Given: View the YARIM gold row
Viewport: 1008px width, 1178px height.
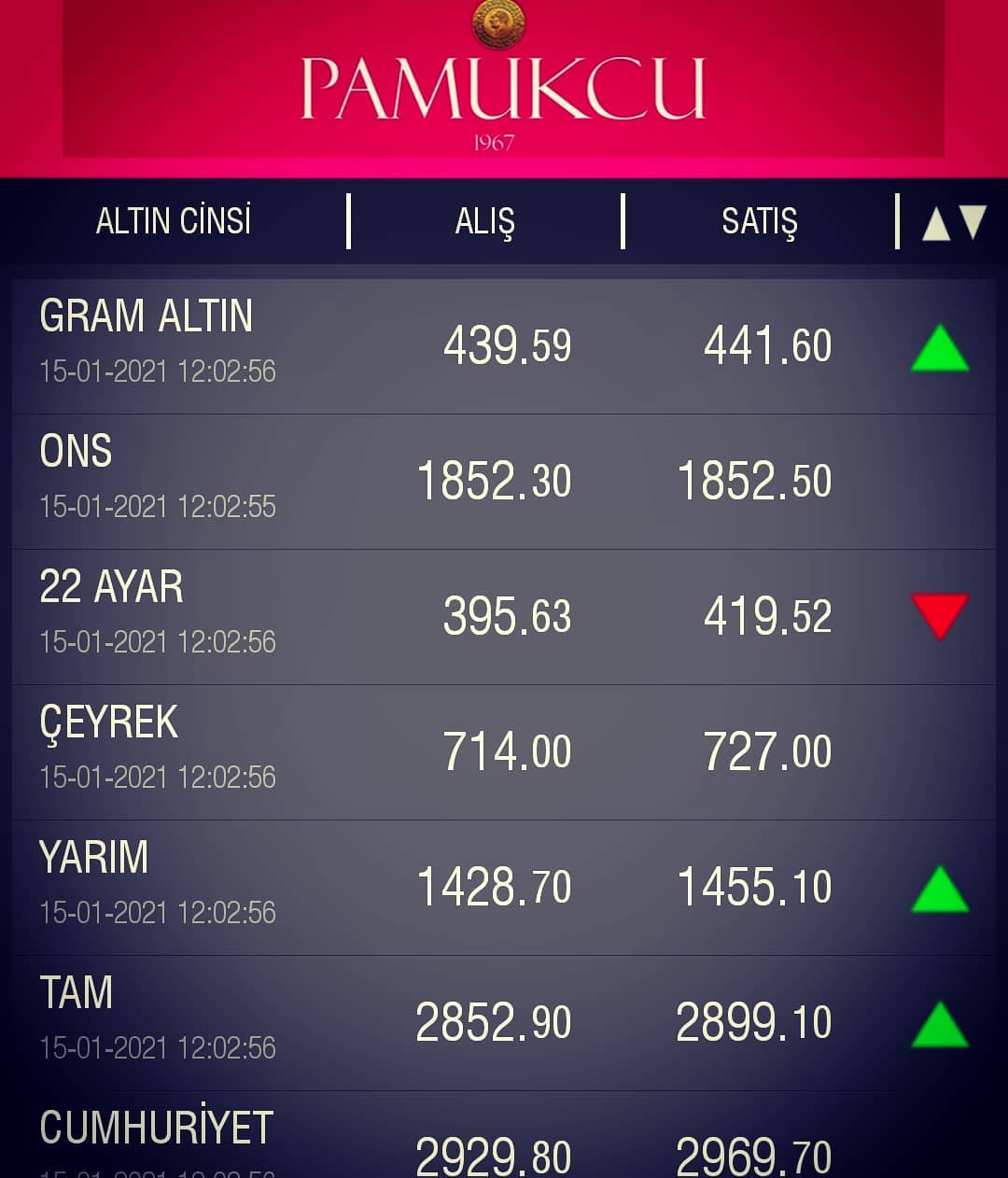Looking at the screenshot, I should tap(504, 888).
